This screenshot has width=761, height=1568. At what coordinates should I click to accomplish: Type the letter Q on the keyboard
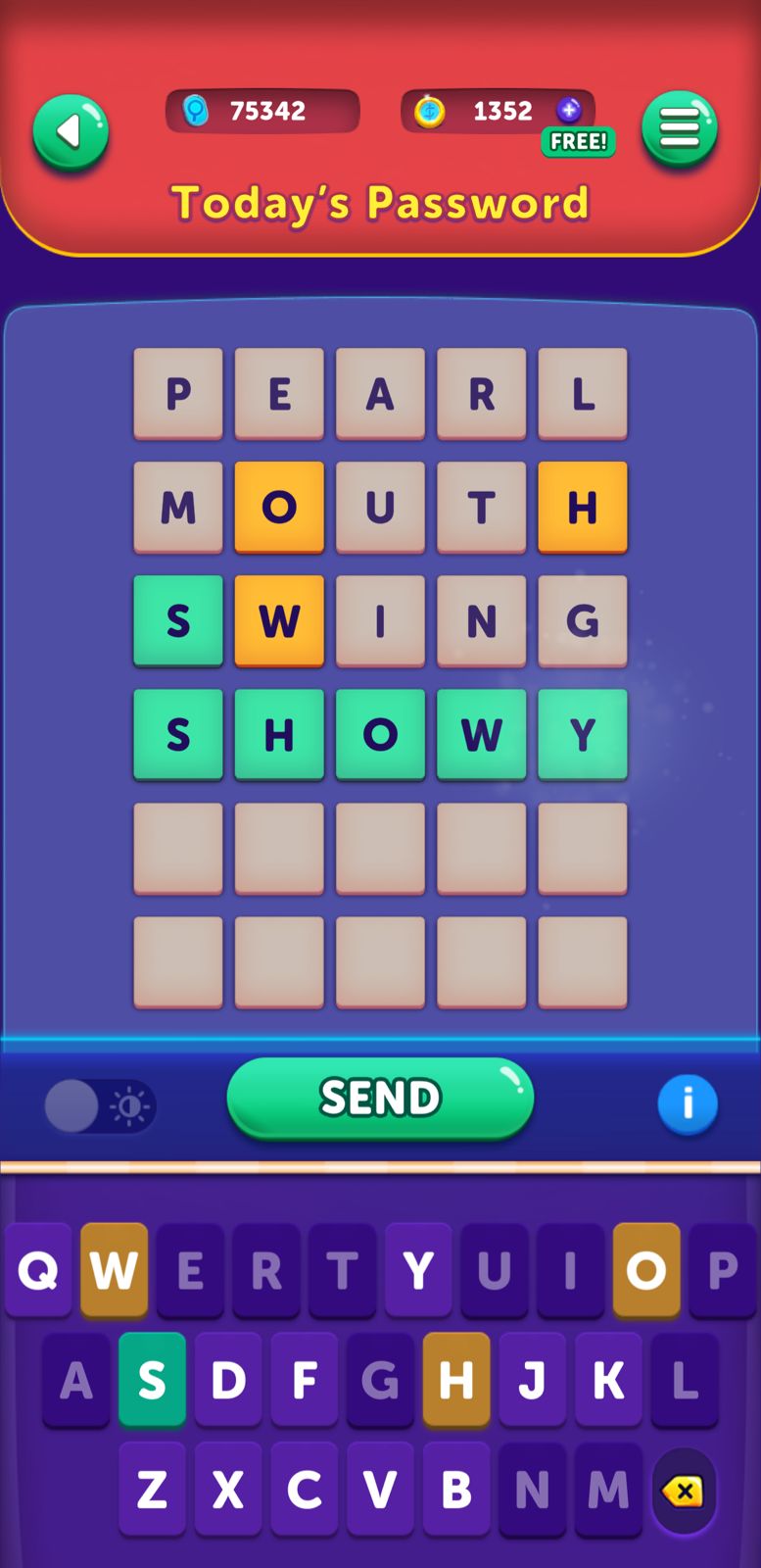[38, 1271]
